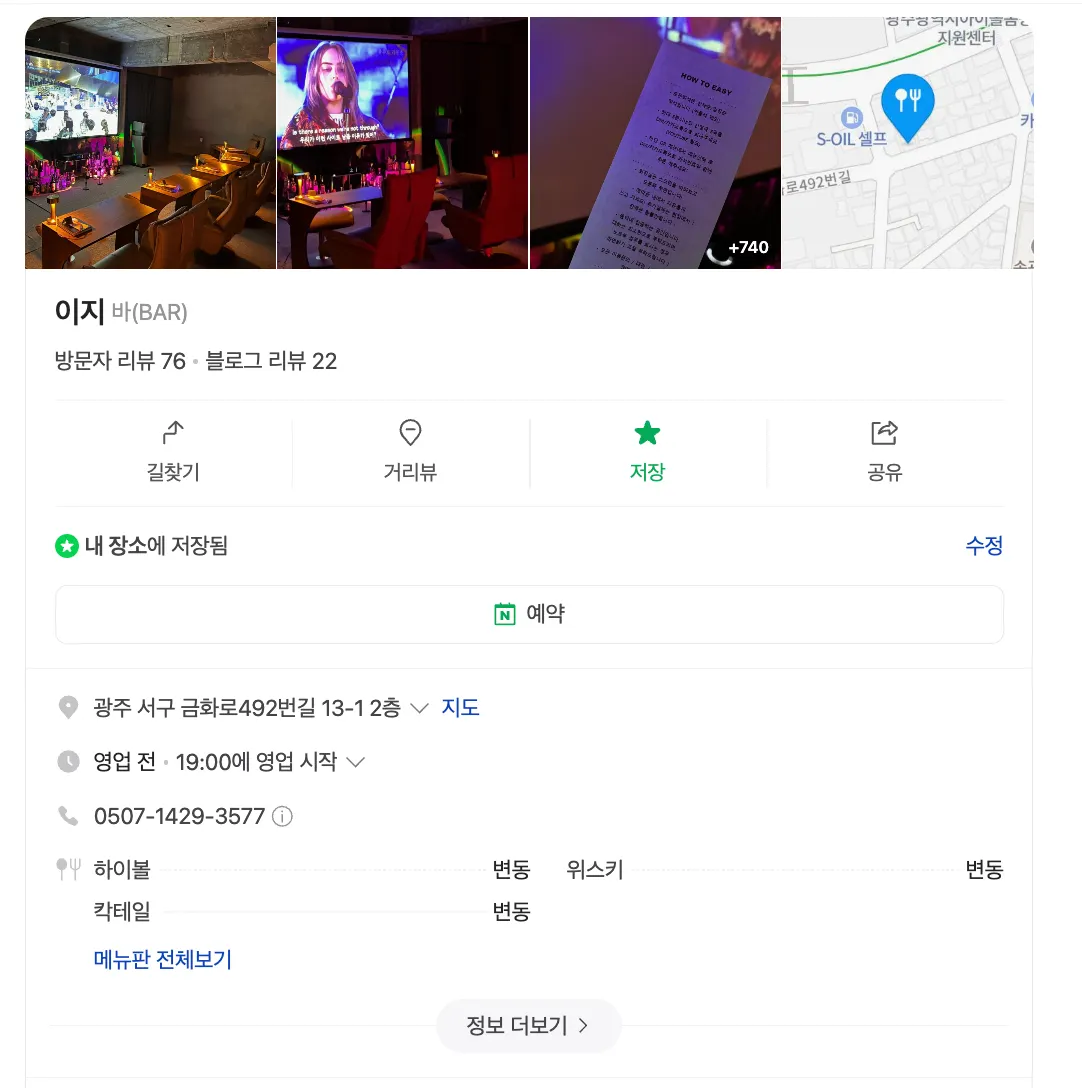
Task: Expand business hours details
Action: [x=355, y=763]
